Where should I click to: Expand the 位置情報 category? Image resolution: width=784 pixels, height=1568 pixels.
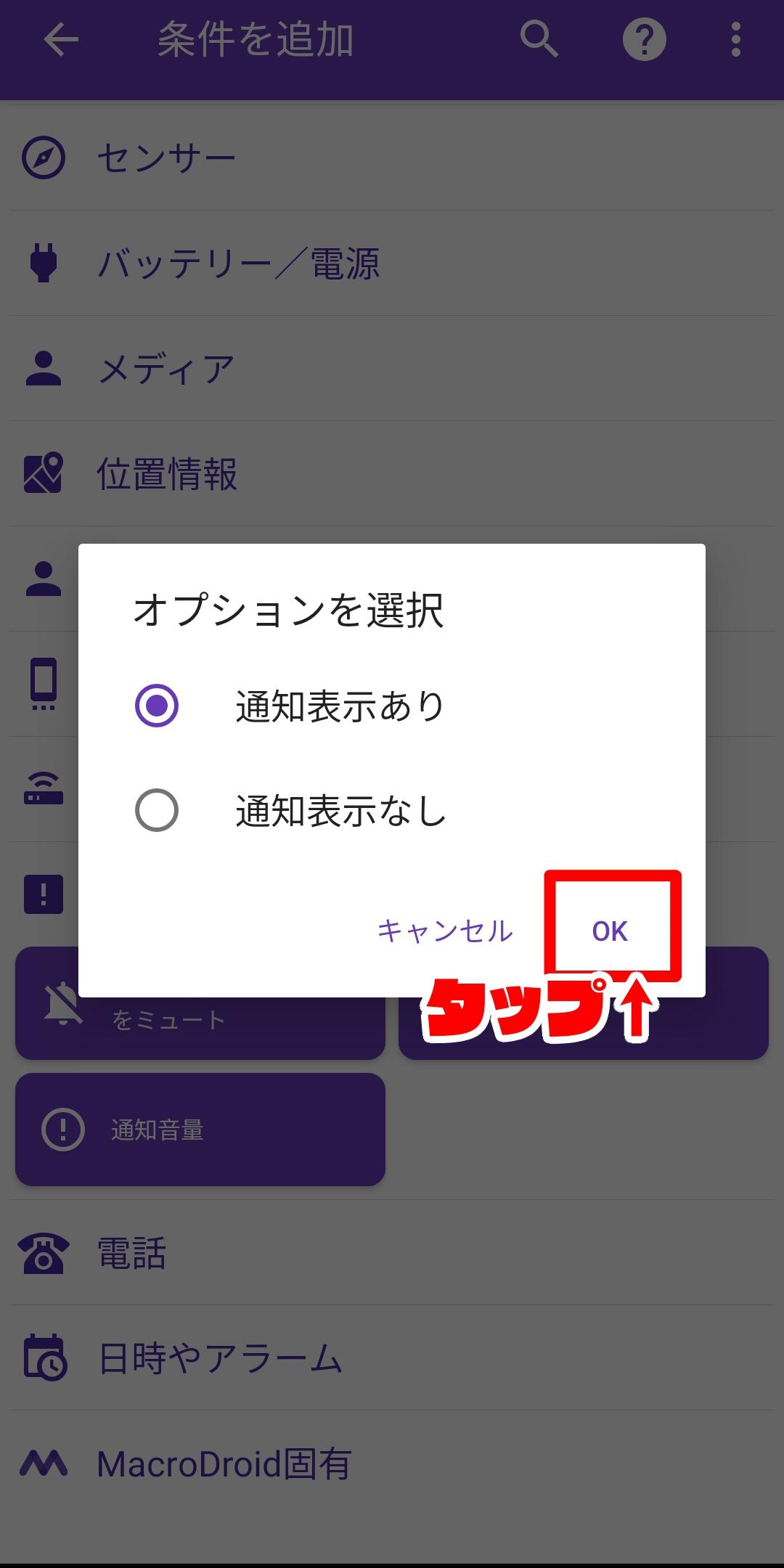(392, 474)
